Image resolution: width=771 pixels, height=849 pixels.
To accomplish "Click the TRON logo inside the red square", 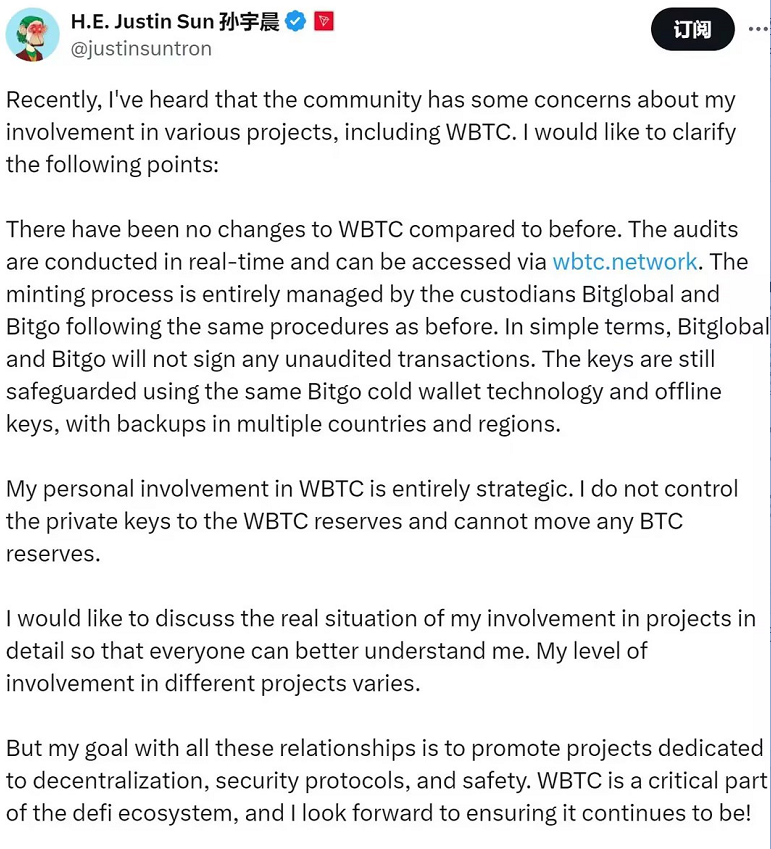I will click(x=323, y=22).
